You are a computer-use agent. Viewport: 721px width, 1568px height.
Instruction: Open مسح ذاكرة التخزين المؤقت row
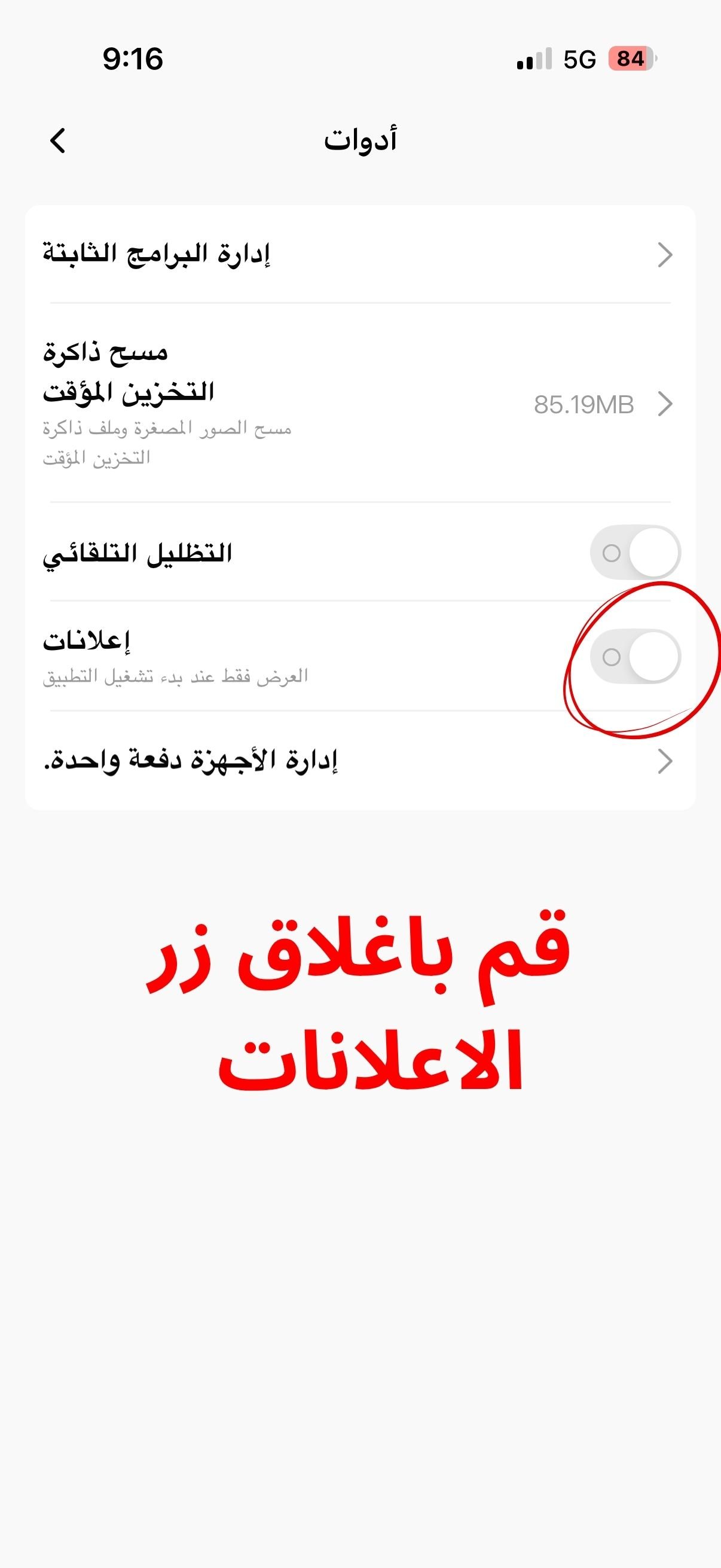360,403
